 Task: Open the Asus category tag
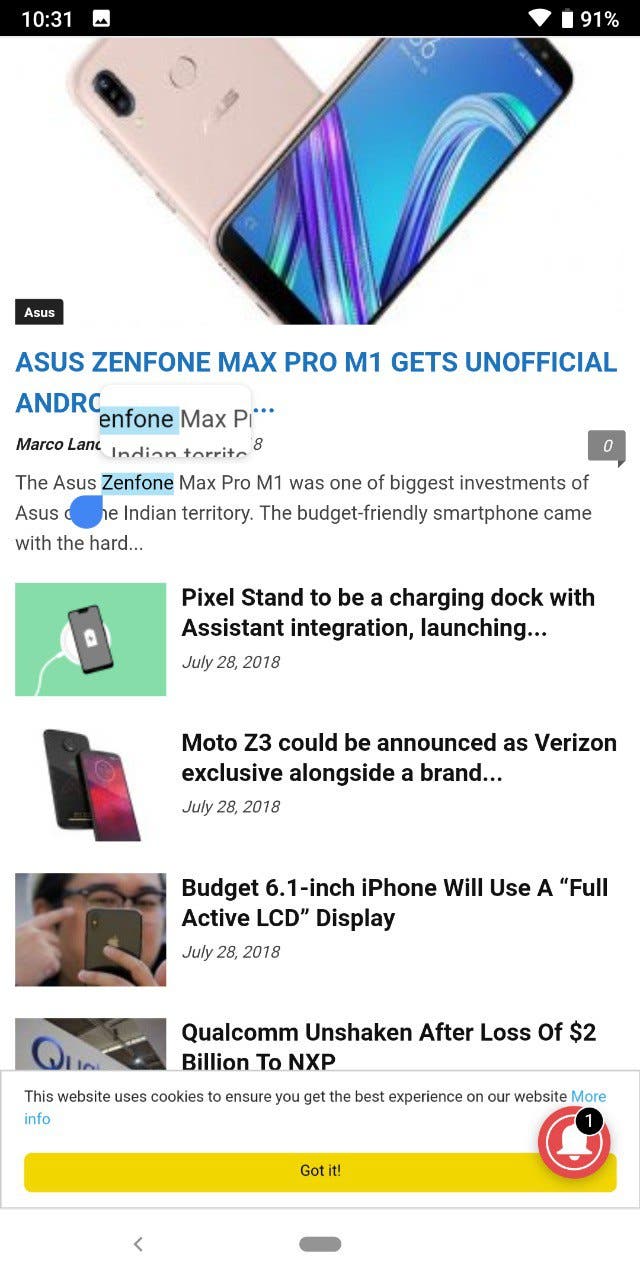tap(39, 312)
